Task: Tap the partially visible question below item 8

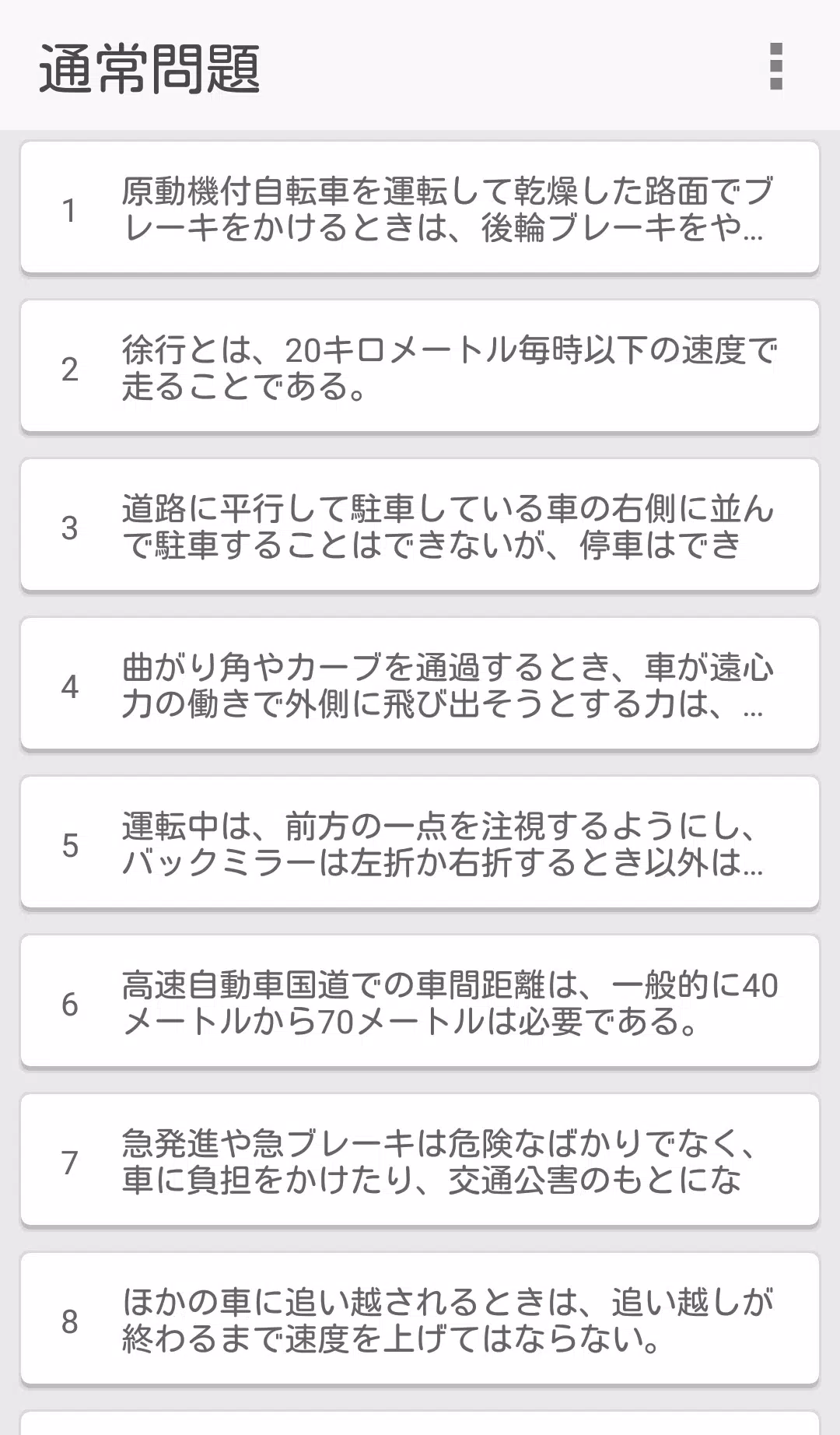Action: point(420,1424)
